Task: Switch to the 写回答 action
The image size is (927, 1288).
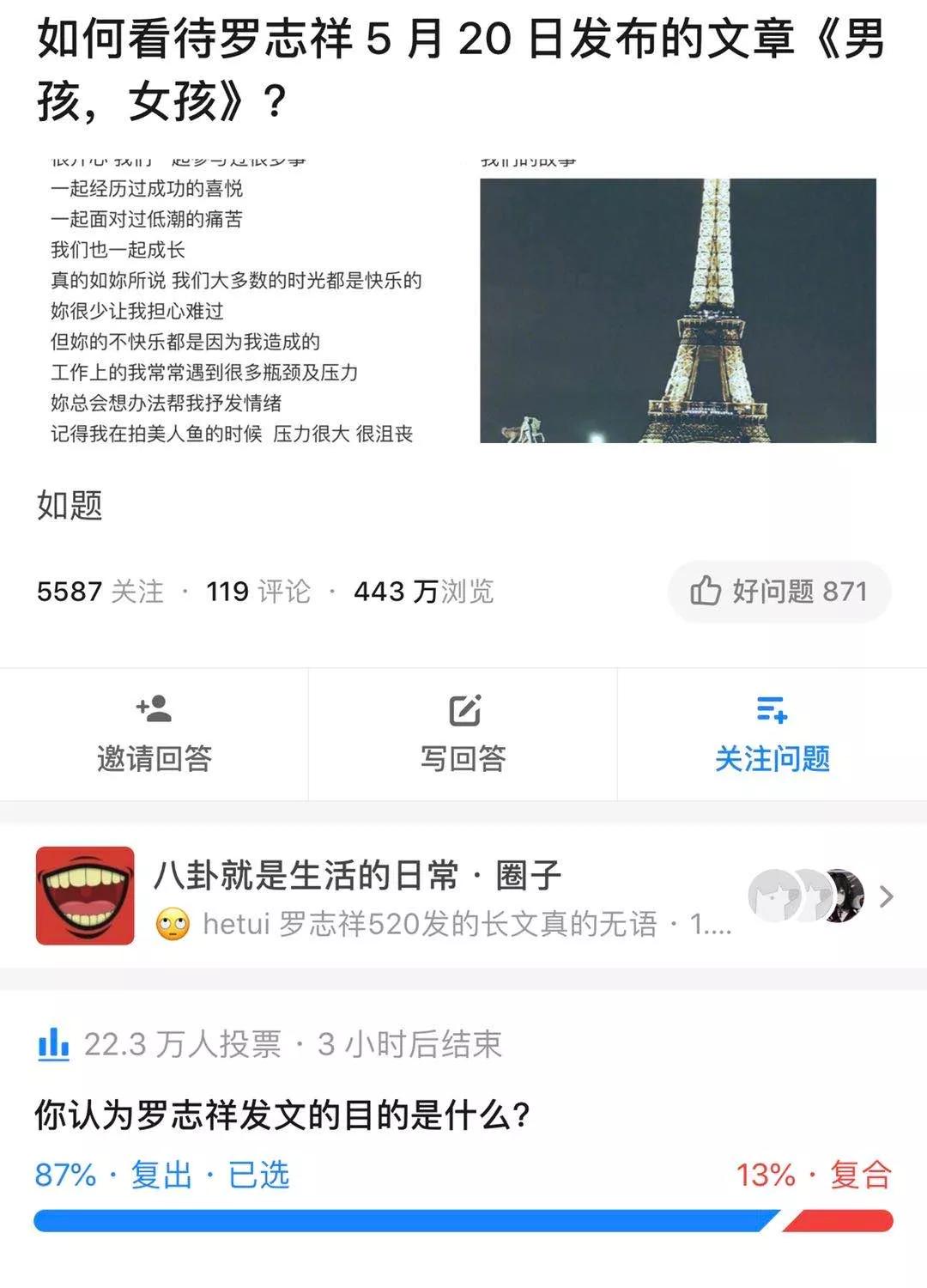Action: [x=463, y=759]
